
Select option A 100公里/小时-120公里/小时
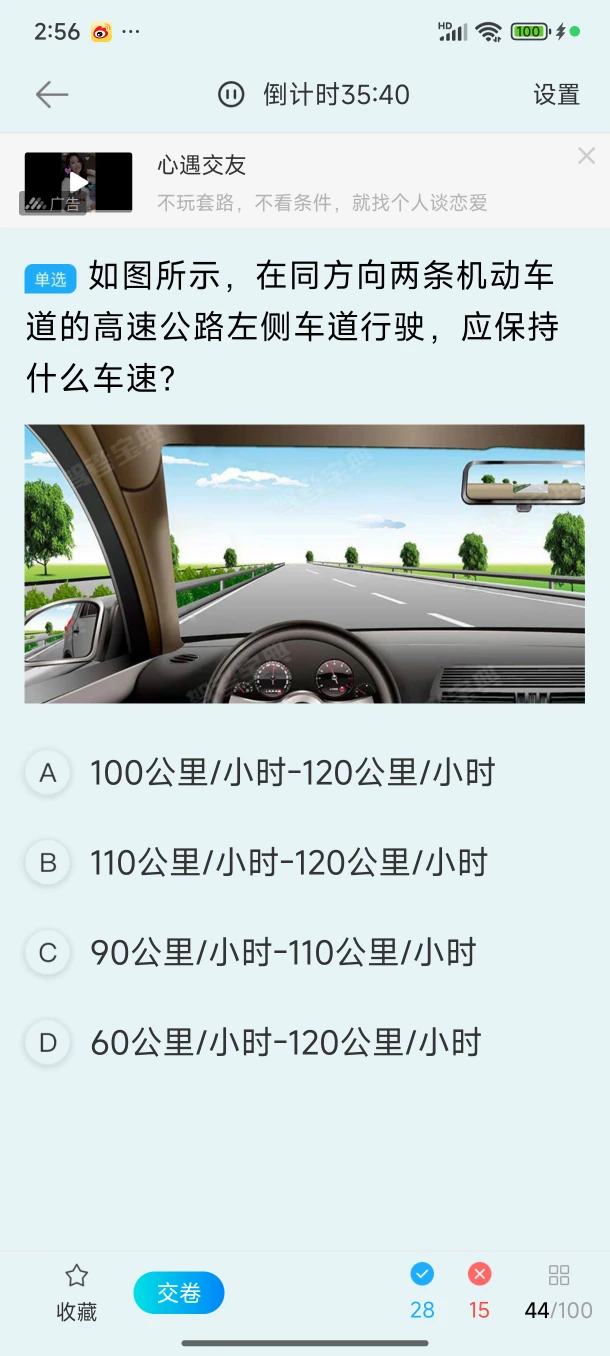[292, 773]
